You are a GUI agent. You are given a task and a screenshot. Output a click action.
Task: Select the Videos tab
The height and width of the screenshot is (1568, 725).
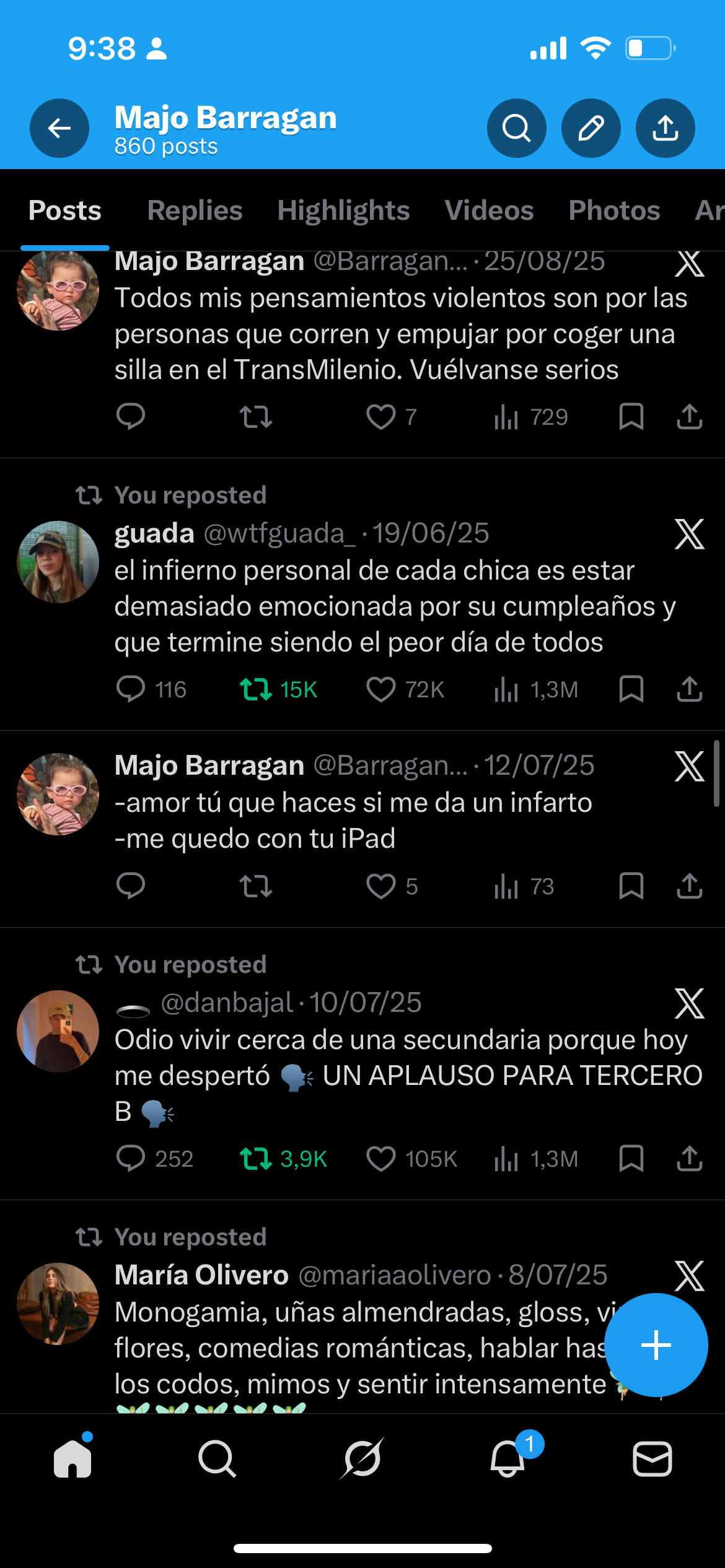pyautogui.click(x=489, y=211)
